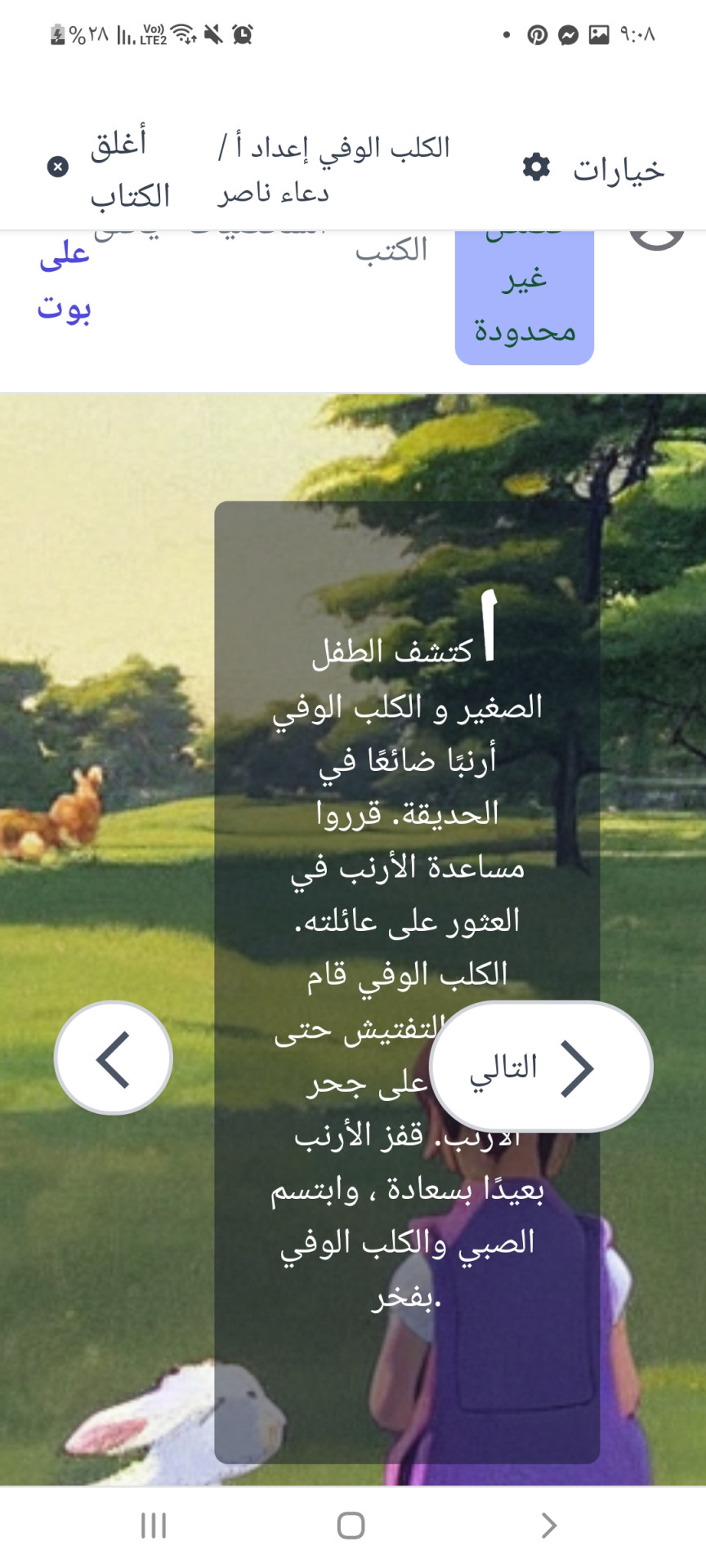This screenshot has width=706, height=1568.
Task: Go to the home screen
Action: coord(351,1525)
